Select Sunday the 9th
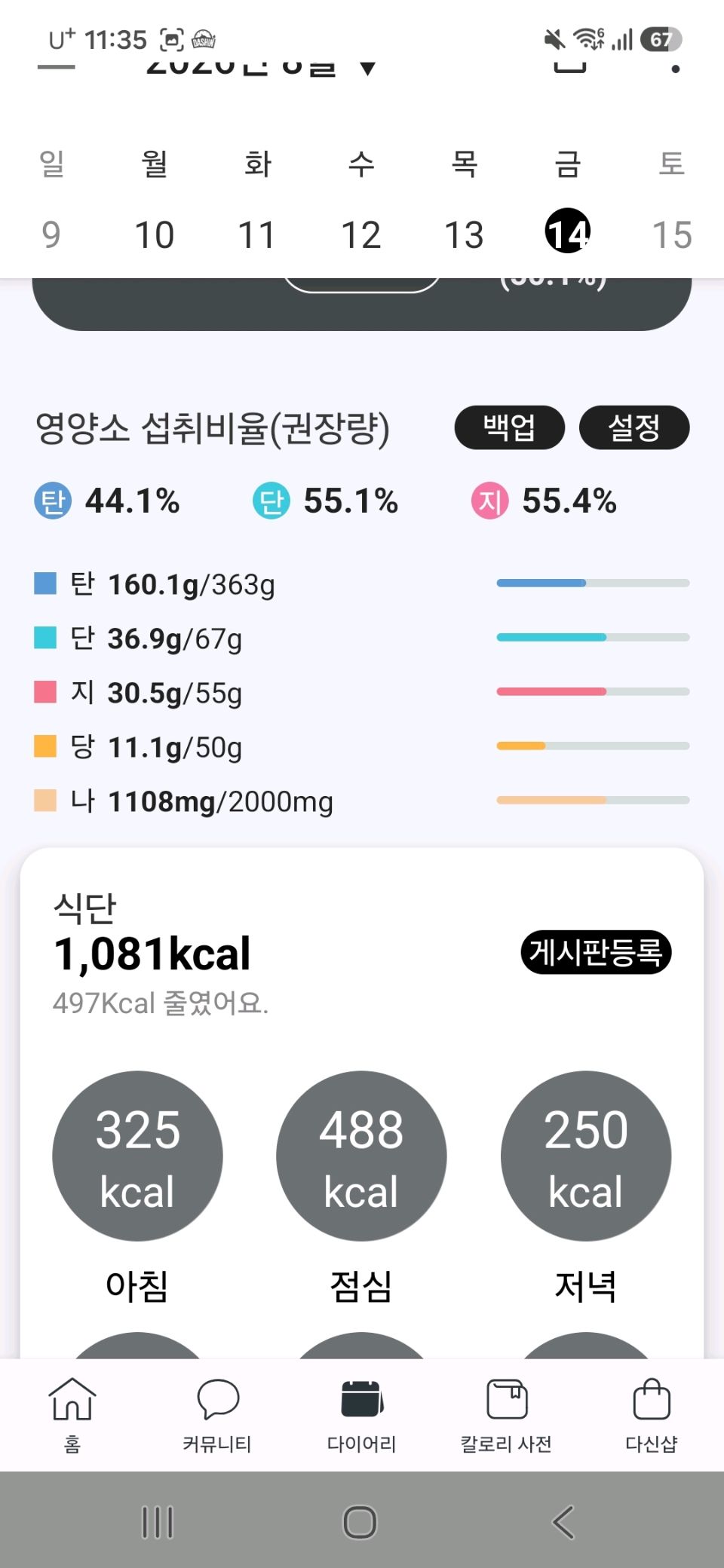This screenshot has width=724, height=1568. pos(51,234)
